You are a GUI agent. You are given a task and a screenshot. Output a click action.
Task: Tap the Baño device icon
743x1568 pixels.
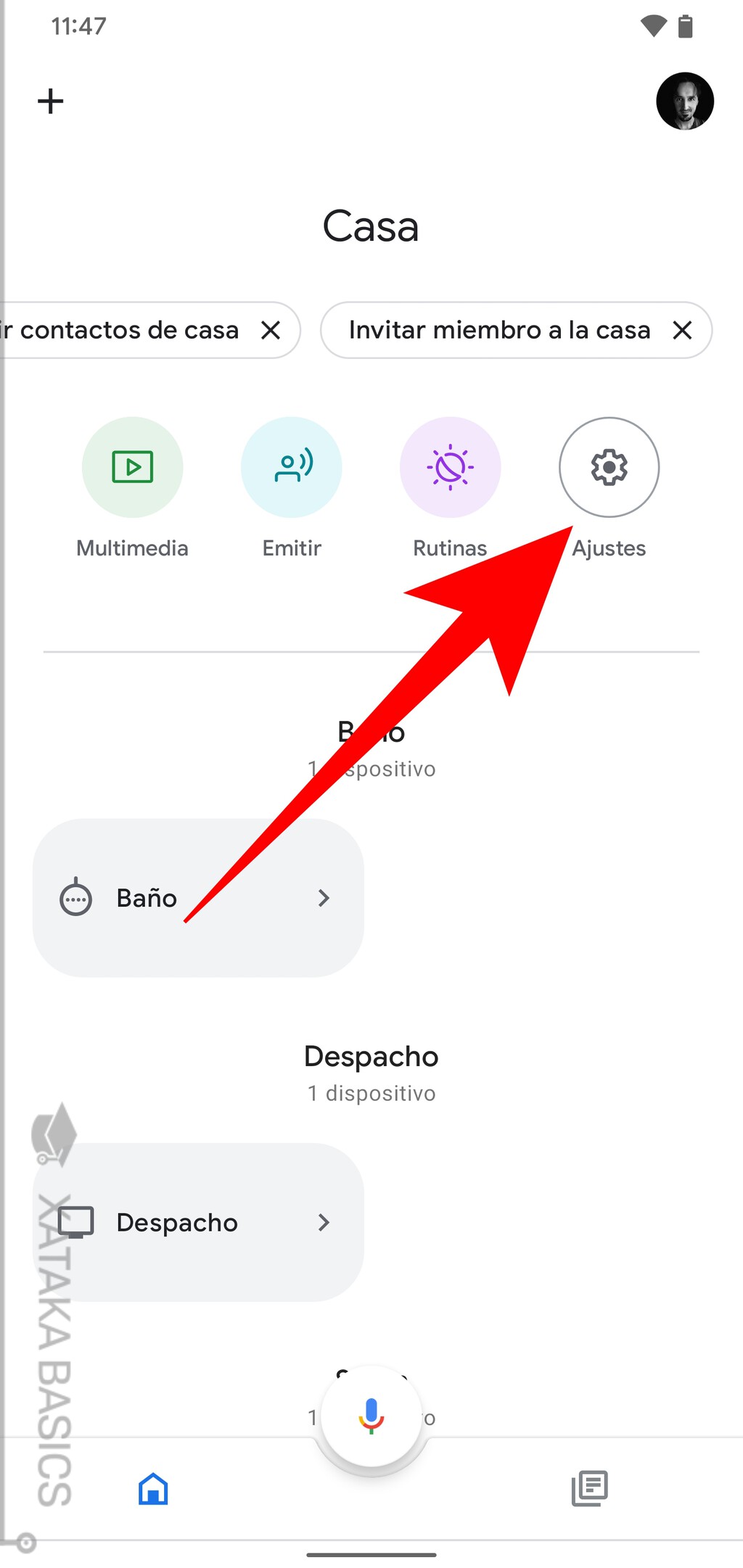(75, 898)
